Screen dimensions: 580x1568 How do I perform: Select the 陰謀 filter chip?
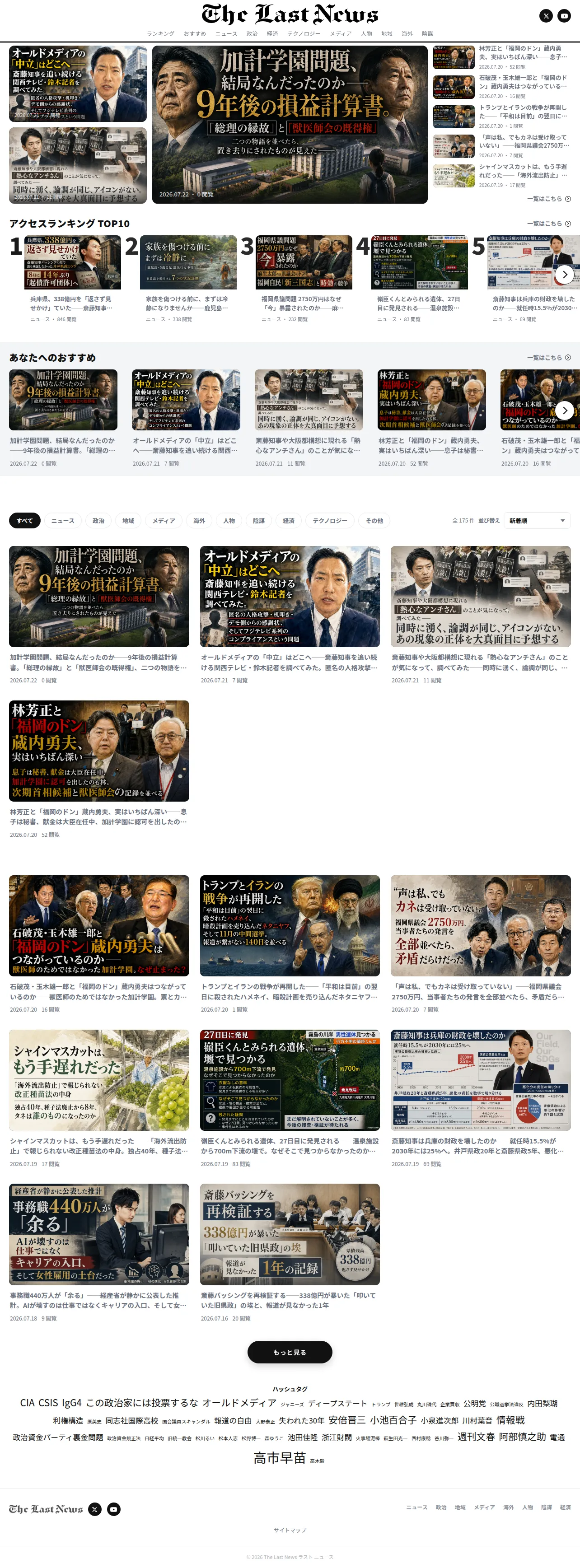(x=259, y=521)
